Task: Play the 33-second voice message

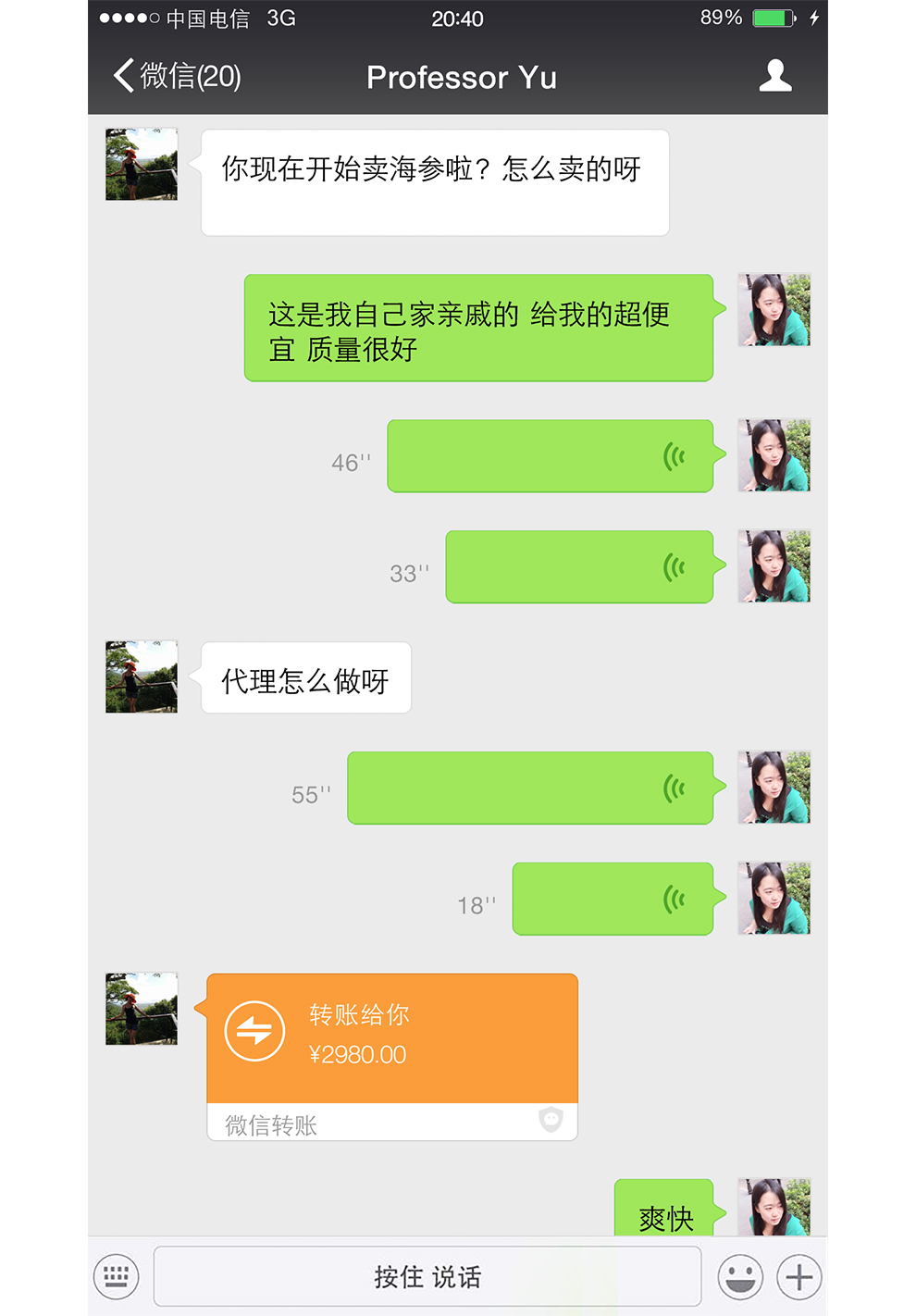Action: point(579,567)
